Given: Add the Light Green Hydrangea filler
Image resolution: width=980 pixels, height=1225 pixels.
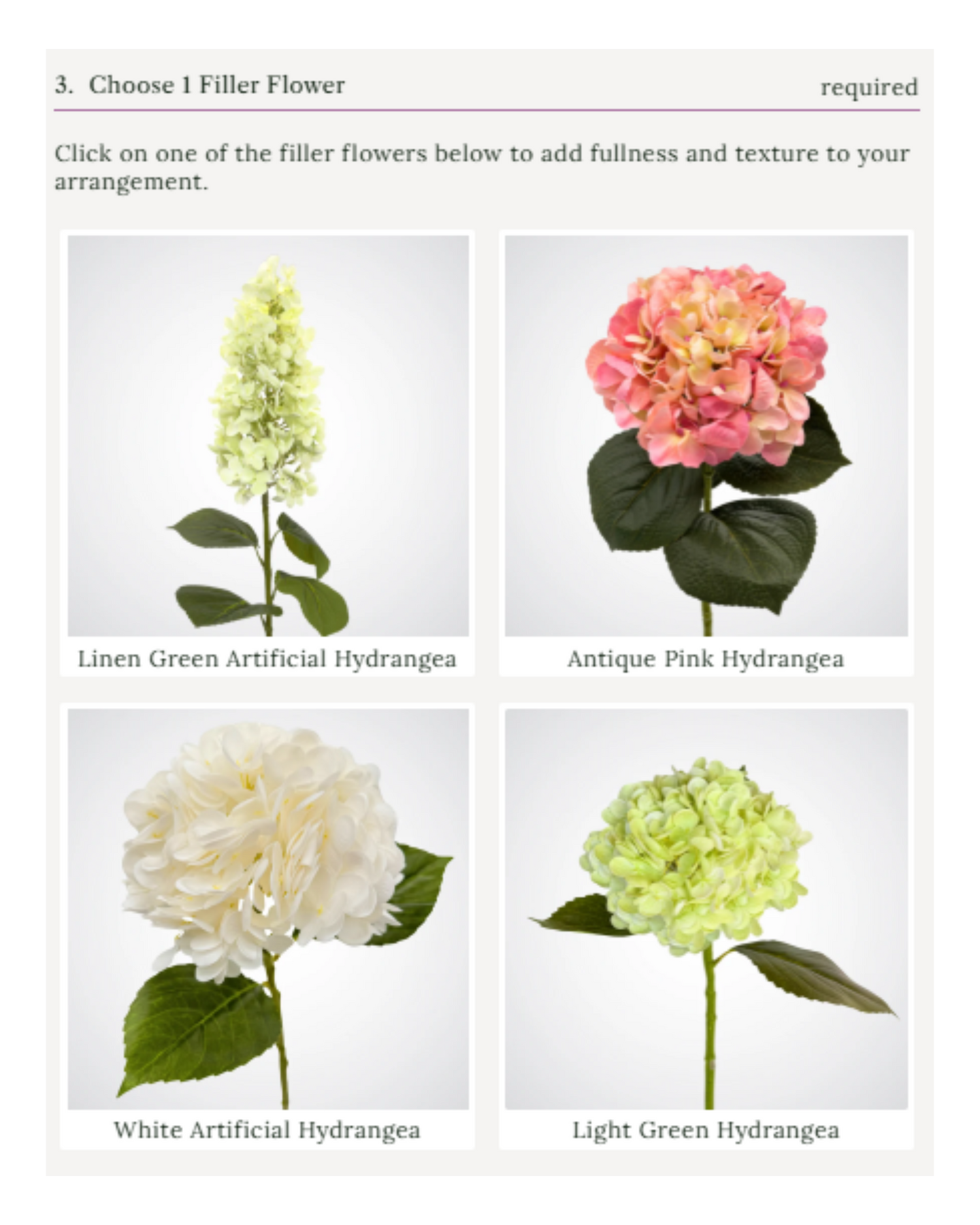Looking at the screenshot, I should (x=706, y=909).
